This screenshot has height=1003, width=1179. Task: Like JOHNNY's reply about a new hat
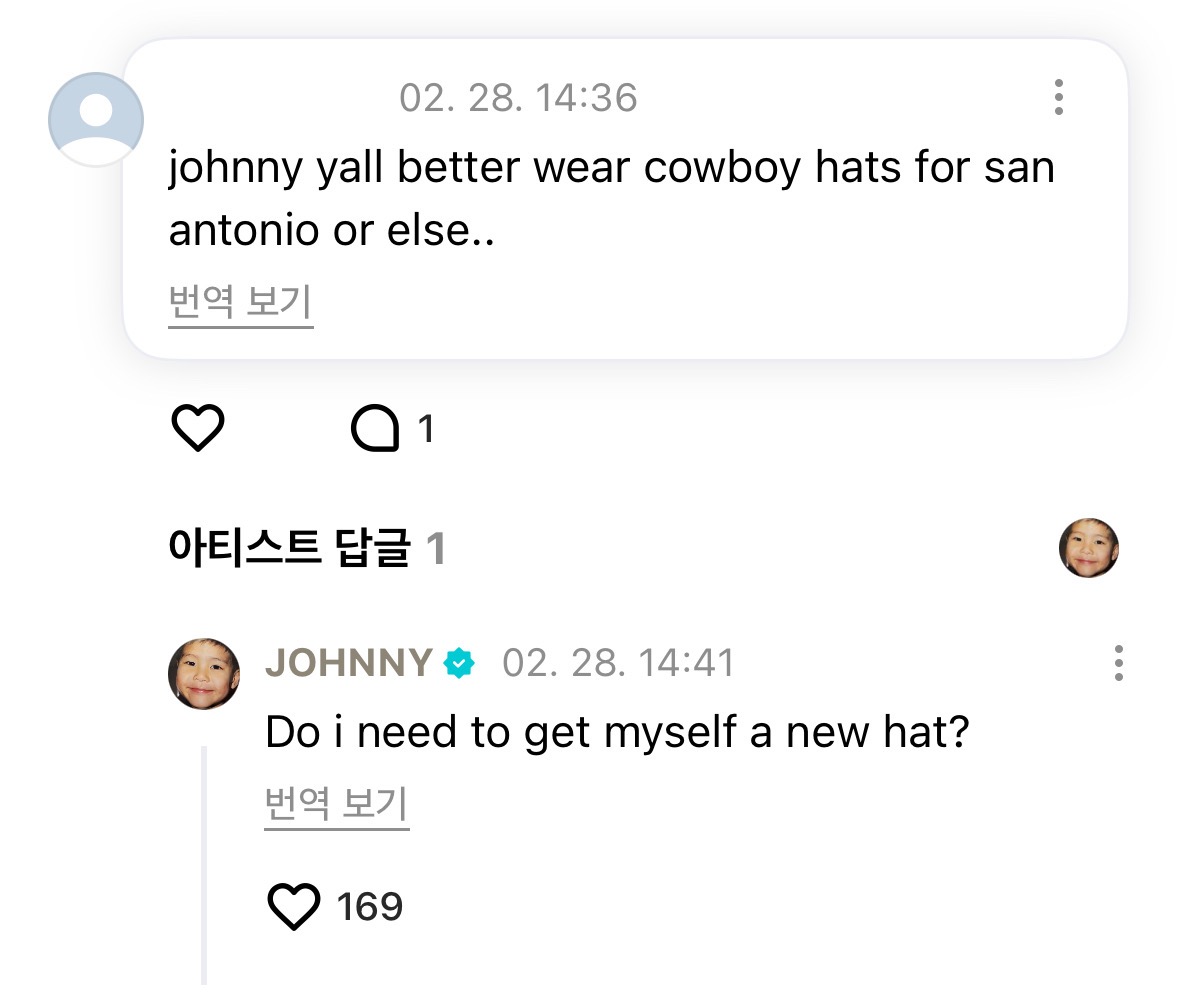click(294, 906)
